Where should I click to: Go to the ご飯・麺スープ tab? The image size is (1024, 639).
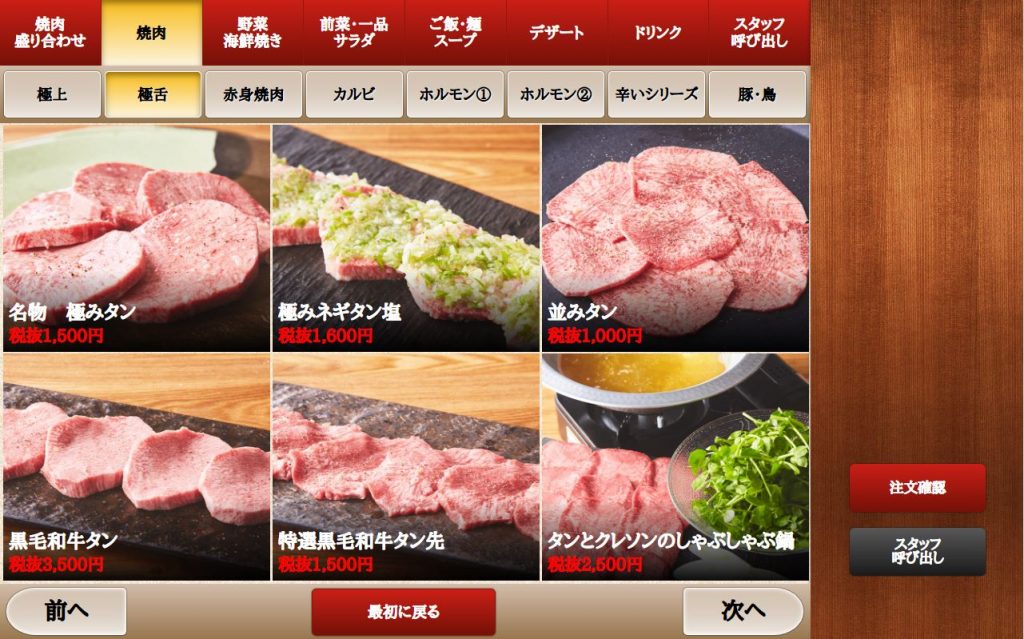pyautogui.click(x=455, y=32)
